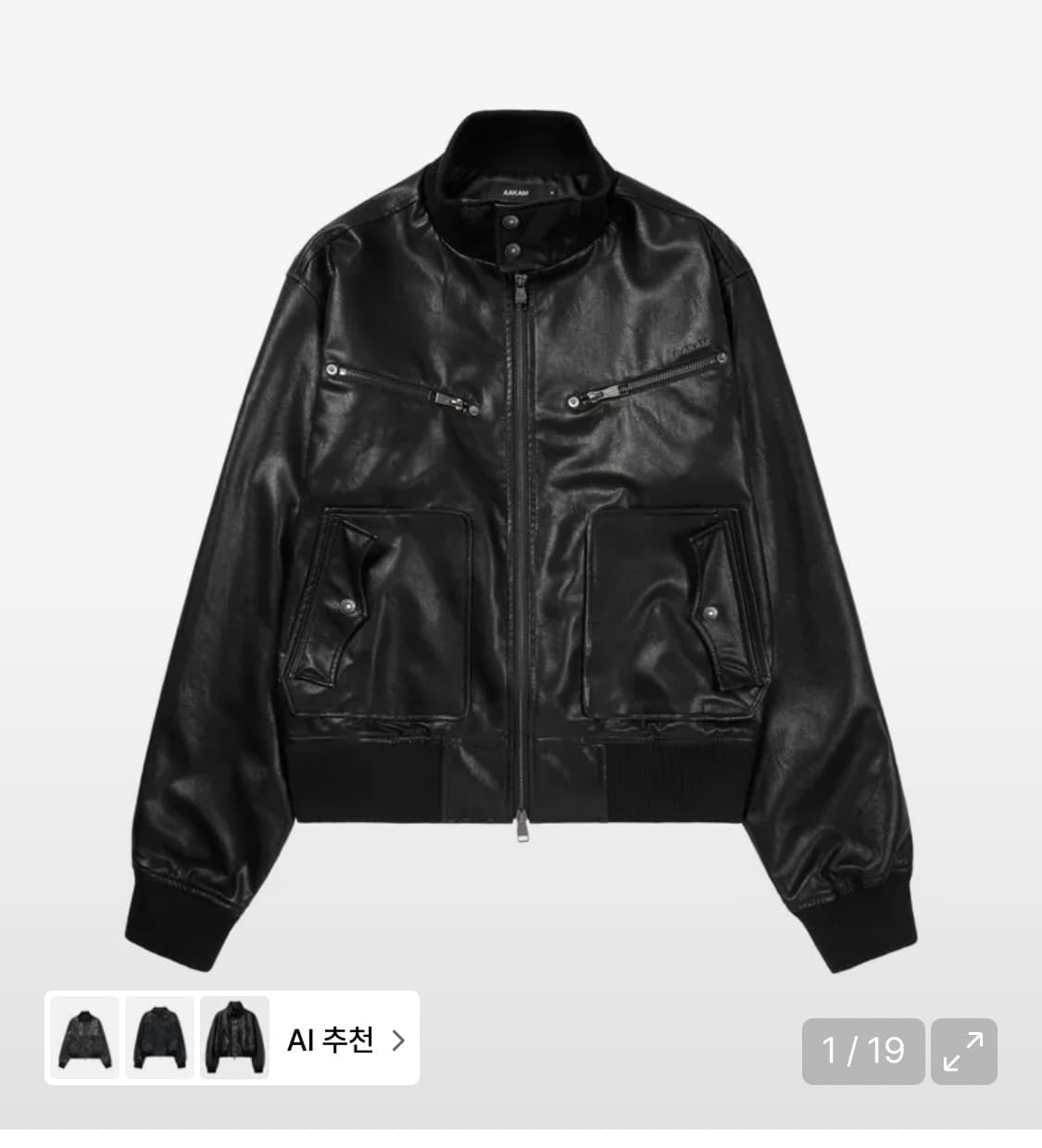Tap the right-pointing arrow after AI 추천 text
This screenshot has height=1148, width=1042.
pos(398,1041)
